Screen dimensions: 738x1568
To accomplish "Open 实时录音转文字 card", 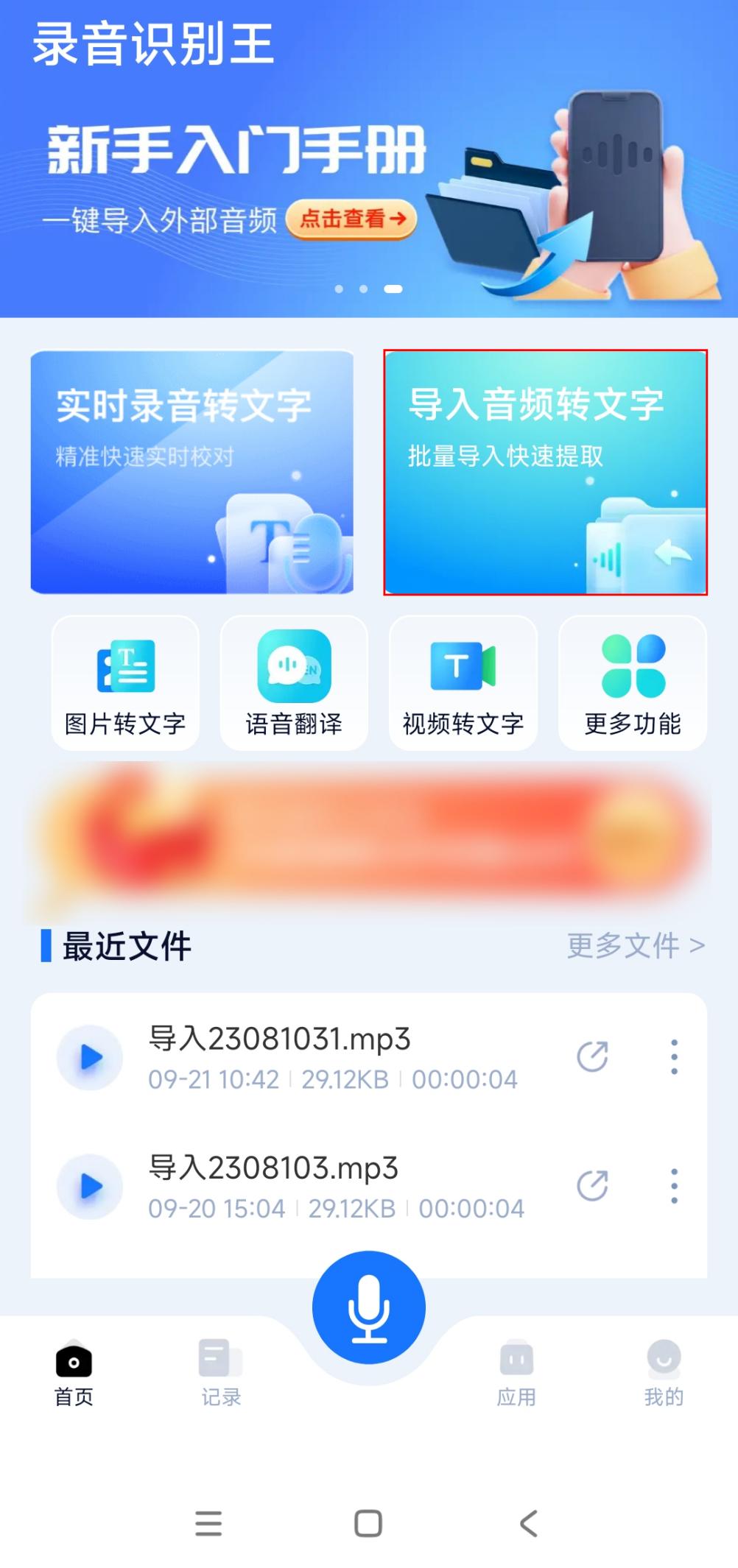I will tap(192, 472).
